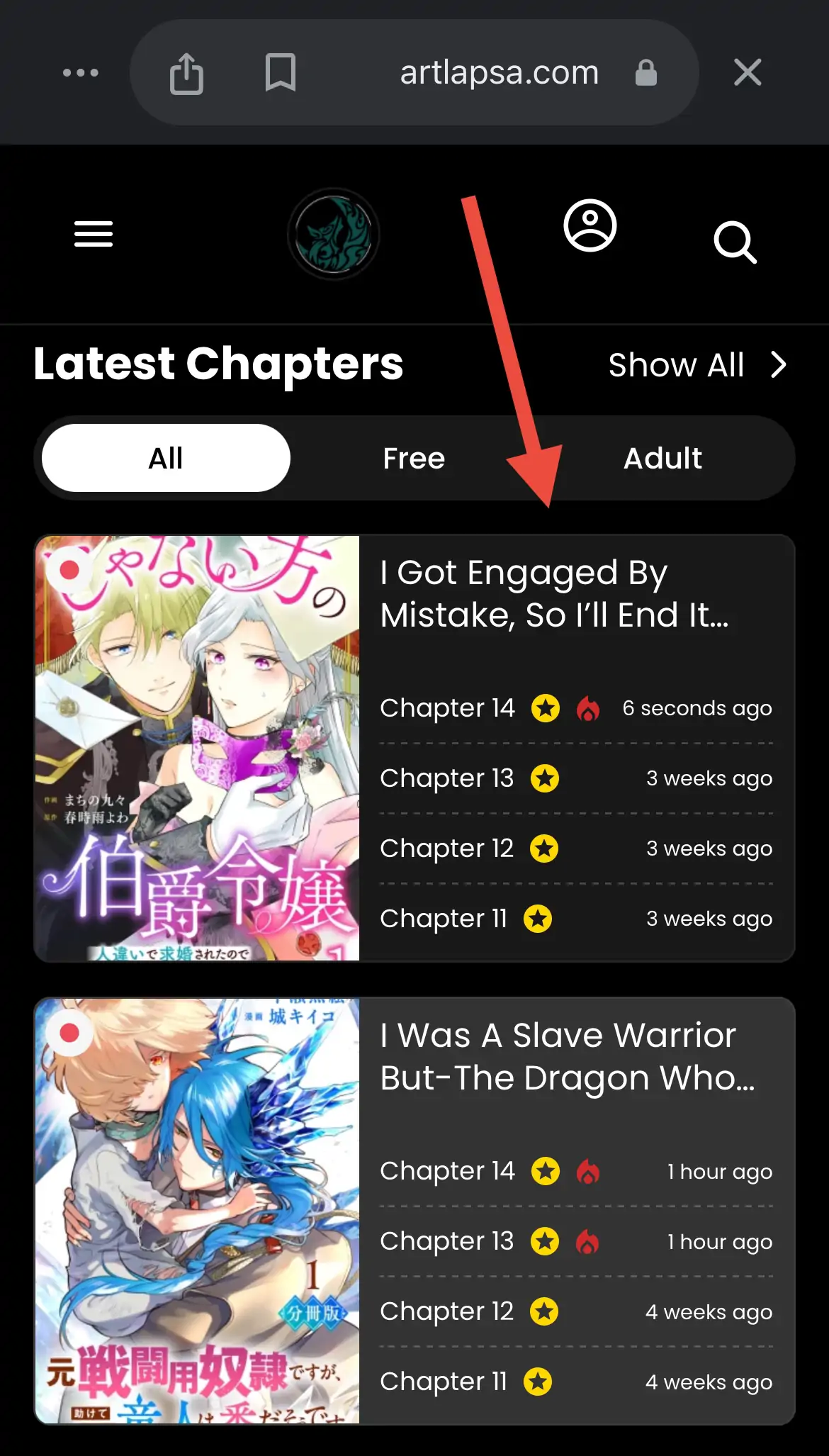Open I Got Engaged By Mistake title
This screenshot has width=829, height=1456.
pos(554,594)
